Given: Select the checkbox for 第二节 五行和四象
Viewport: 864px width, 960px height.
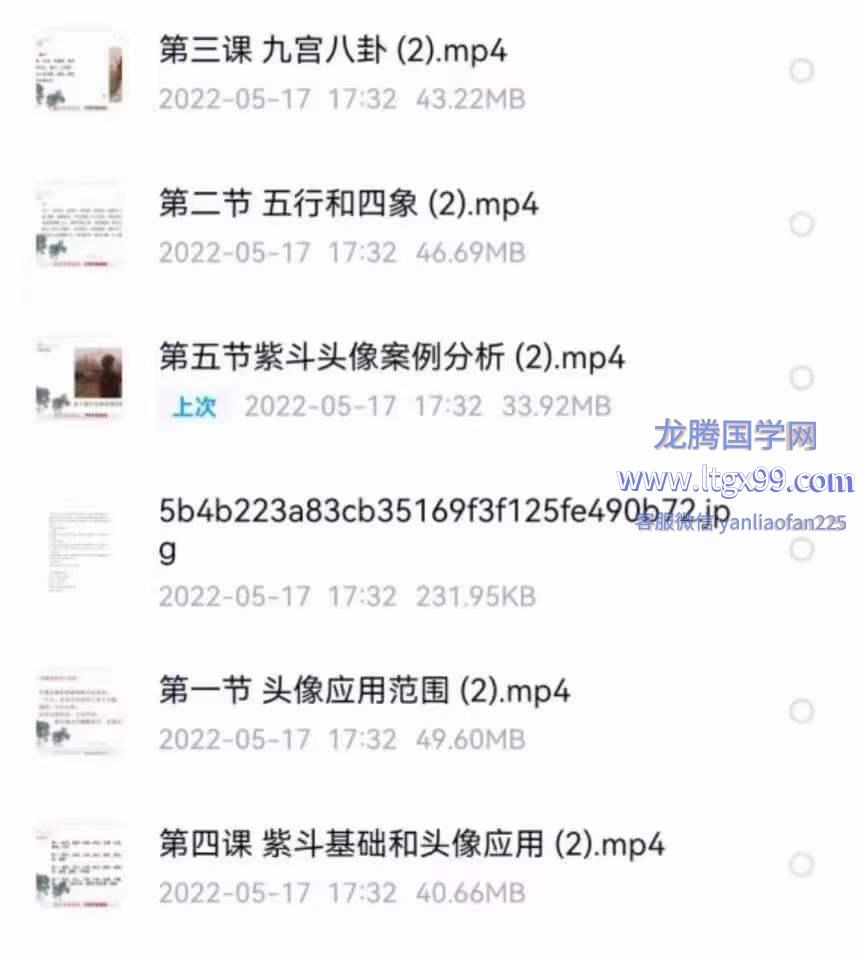Looking at the screenshot, I should click(801, 224).
